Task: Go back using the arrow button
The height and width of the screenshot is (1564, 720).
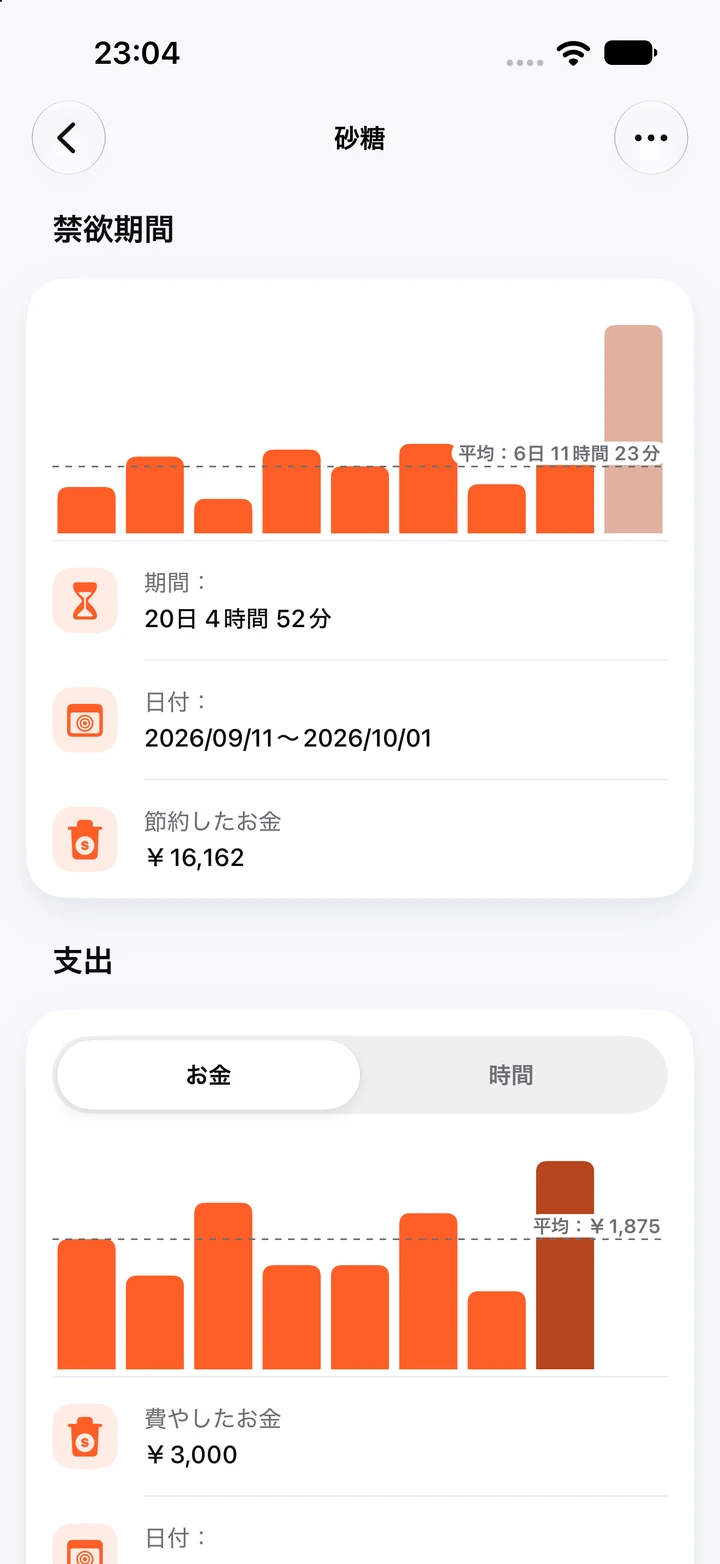Action: 68,138
